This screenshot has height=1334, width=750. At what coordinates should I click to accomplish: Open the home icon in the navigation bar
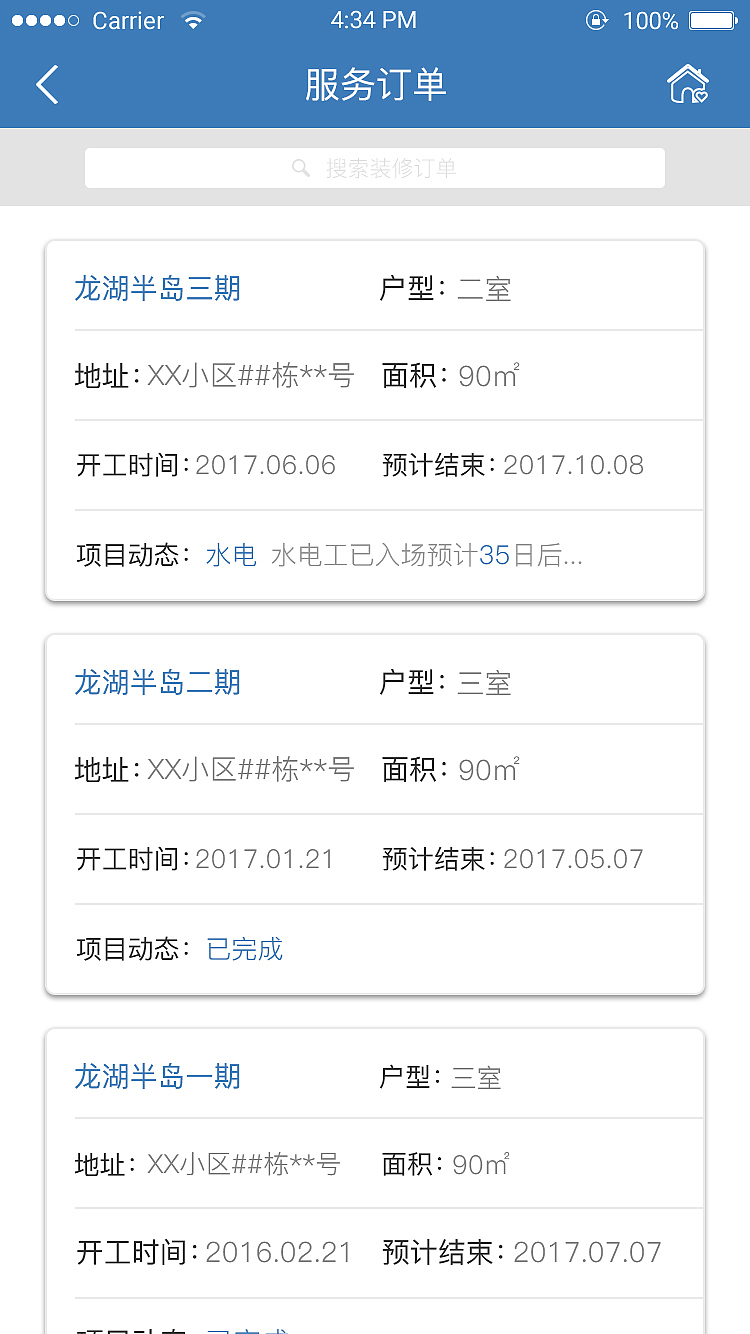[688, 85]
